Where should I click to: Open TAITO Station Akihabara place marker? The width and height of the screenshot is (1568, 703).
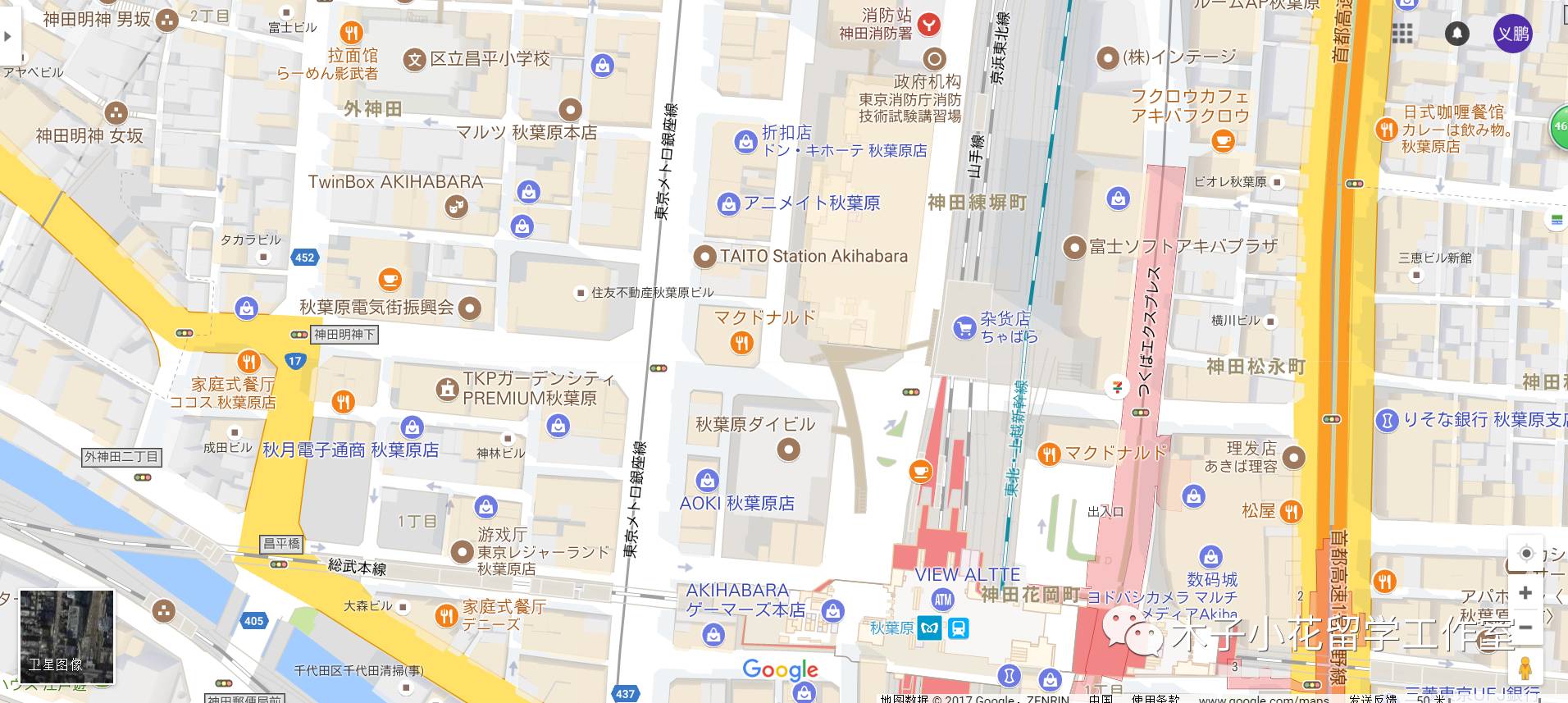click(x=704, y=257)
